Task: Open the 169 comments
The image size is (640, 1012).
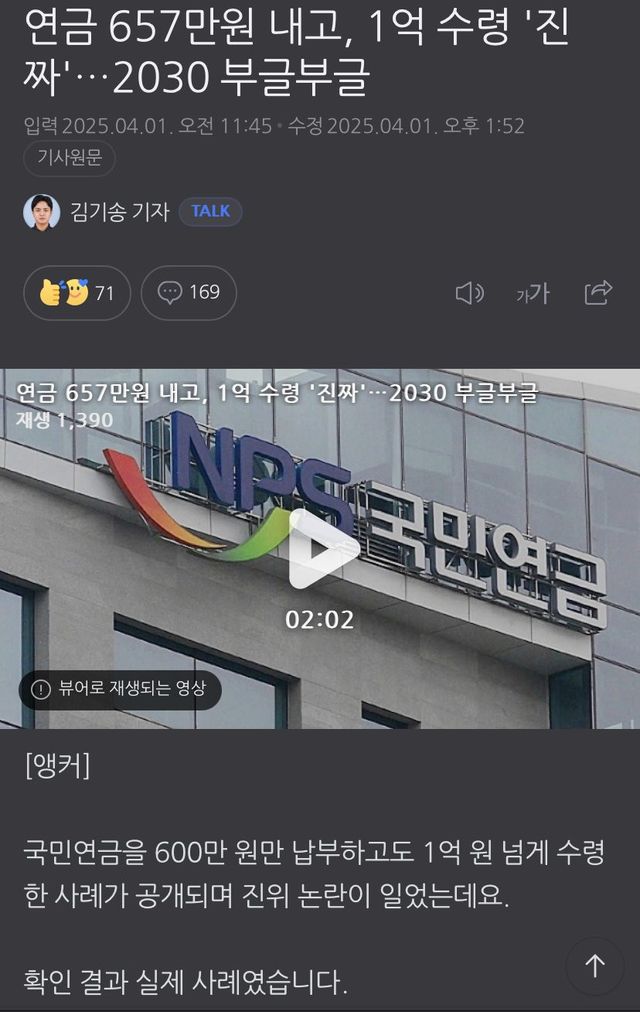Action: pyautogui.click(x=189, y=292)
